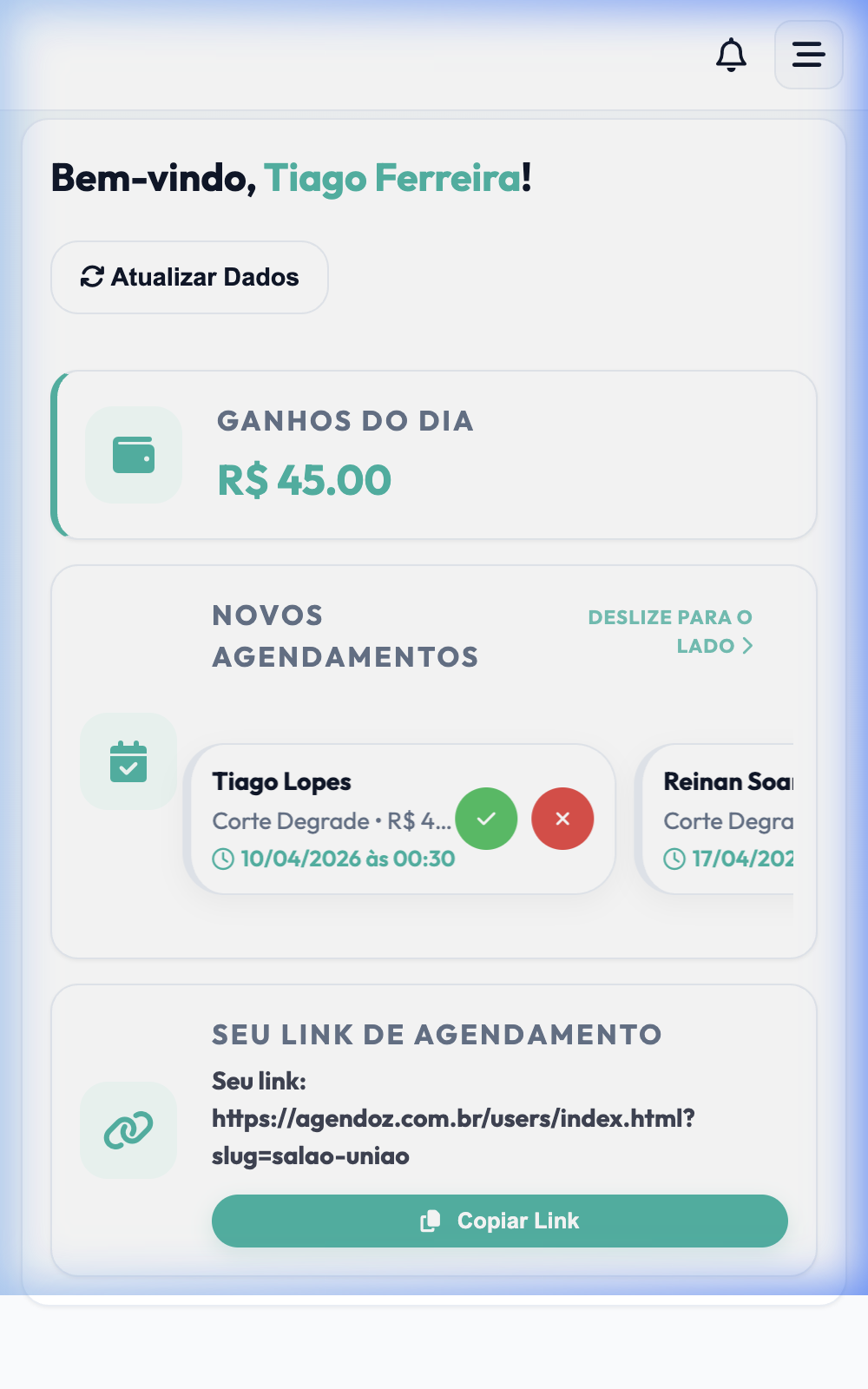
Task: Expand Deslize Para O Lado chevron
Action: pos(748,646)
